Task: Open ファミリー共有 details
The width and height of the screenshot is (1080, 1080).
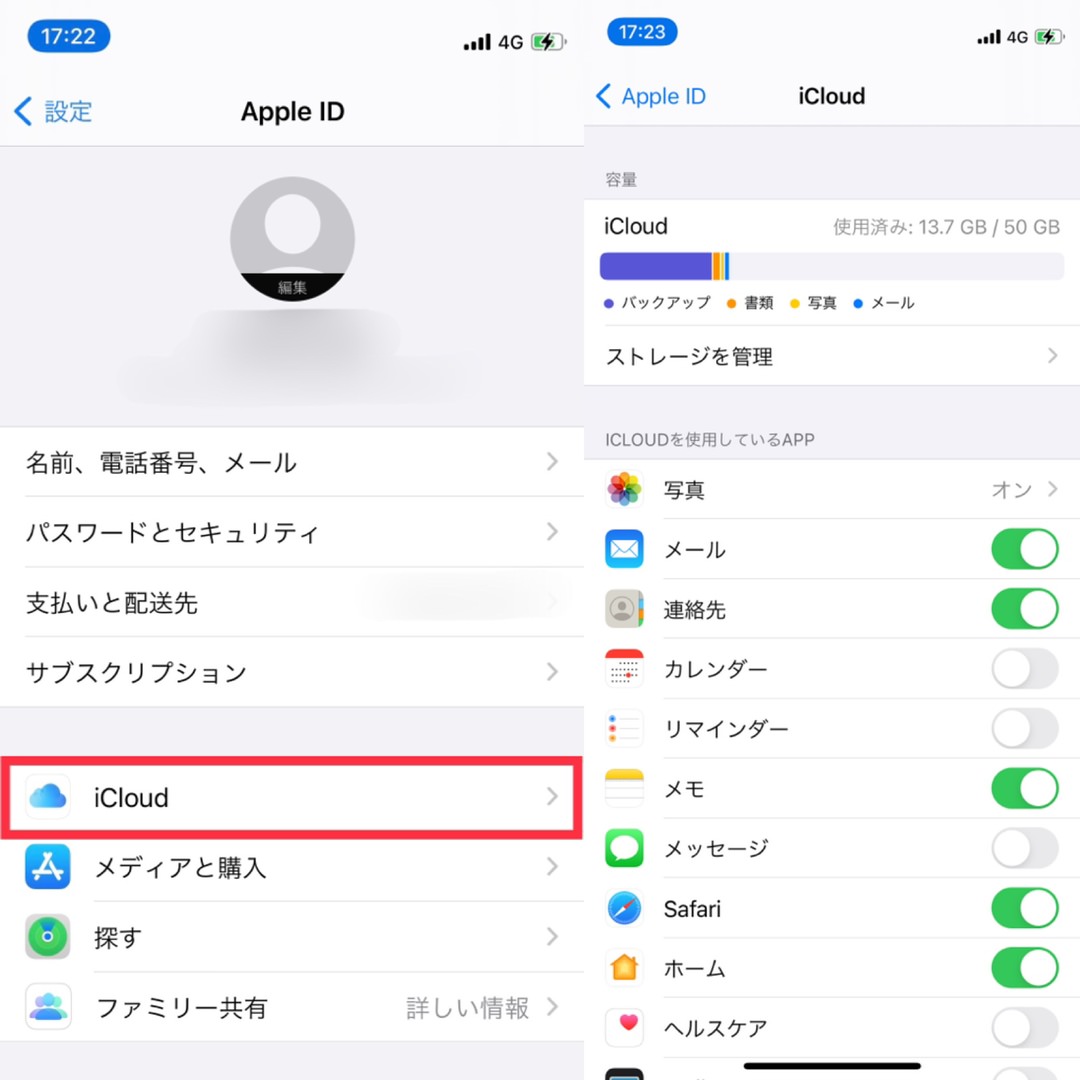Action: (x=290, y=1007)
